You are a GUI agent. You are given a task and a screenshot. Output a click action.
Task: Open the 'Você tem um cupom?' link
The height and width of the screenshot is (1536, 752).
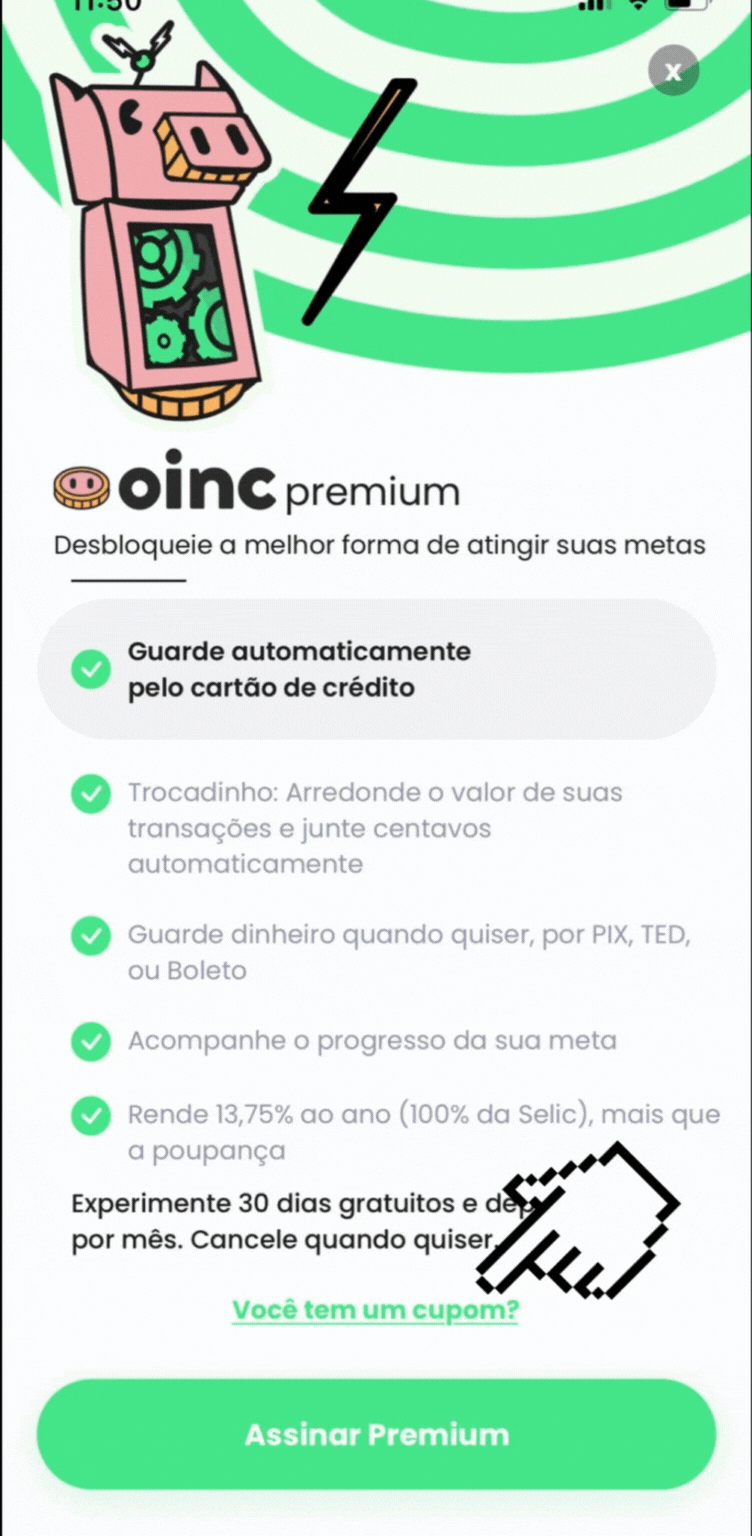[375, 1310]
